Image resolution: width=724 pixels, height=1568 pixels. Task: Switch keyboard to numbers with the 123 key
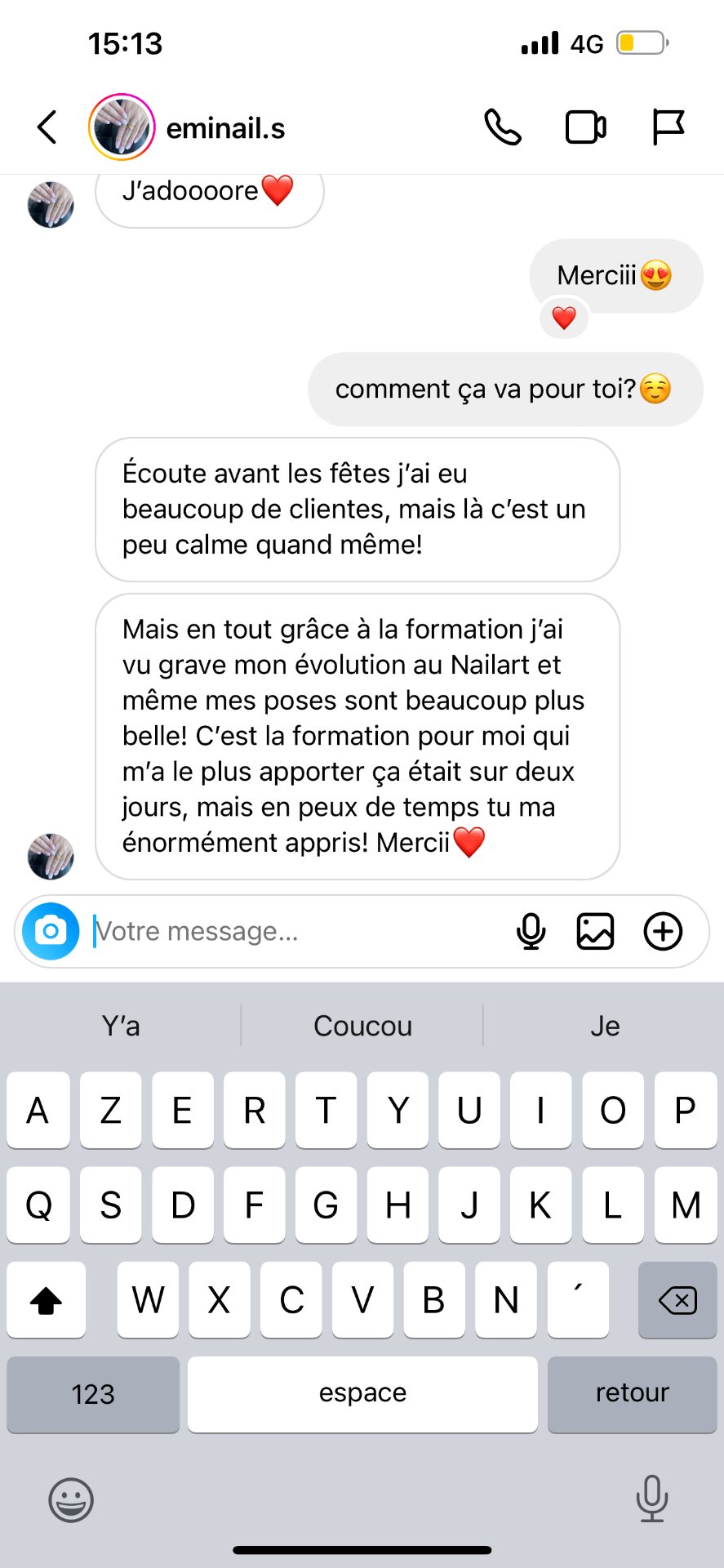(93, 1394)
